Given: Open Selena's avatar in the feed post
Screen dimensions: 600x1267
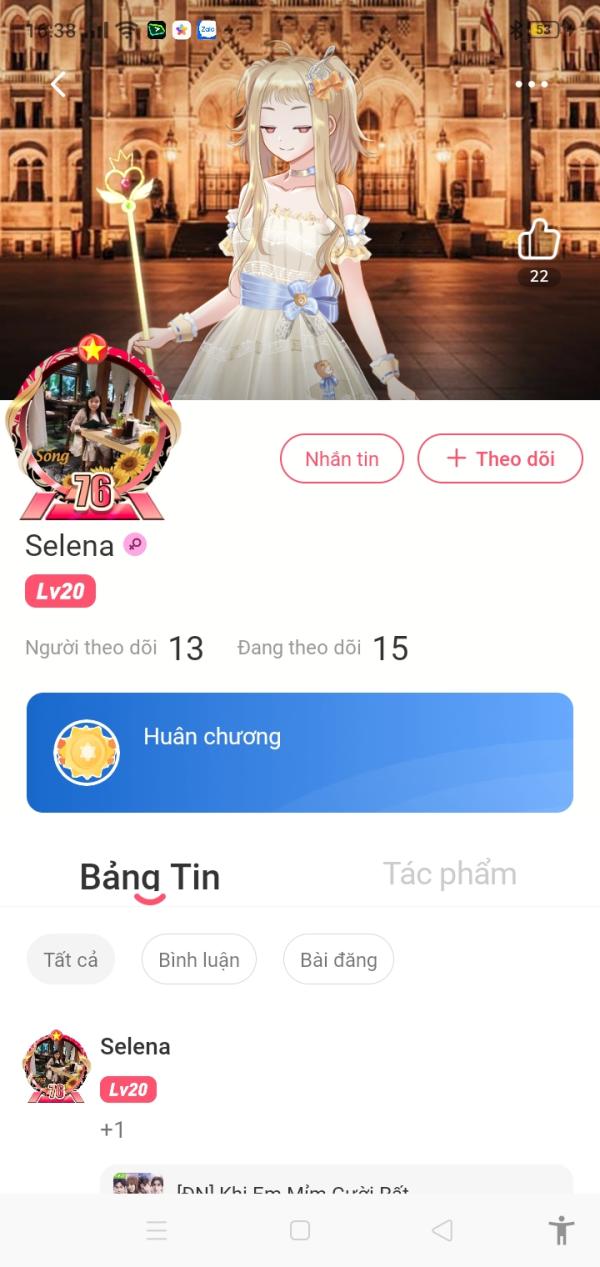Looking at the screenshot, I should click(56, 1067).
